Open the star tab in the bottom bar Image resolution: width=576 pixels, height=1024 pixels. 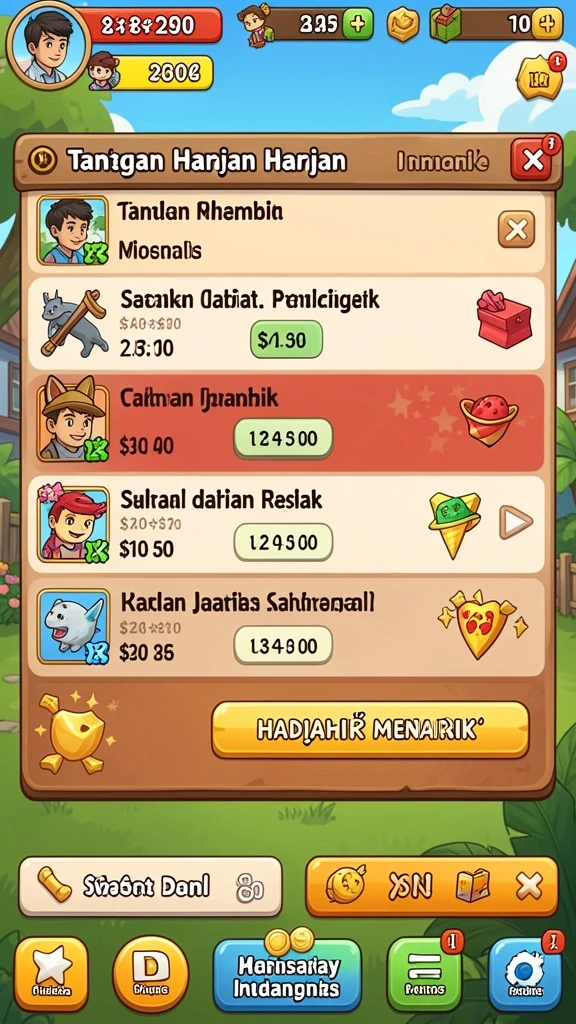click(52, 974)
